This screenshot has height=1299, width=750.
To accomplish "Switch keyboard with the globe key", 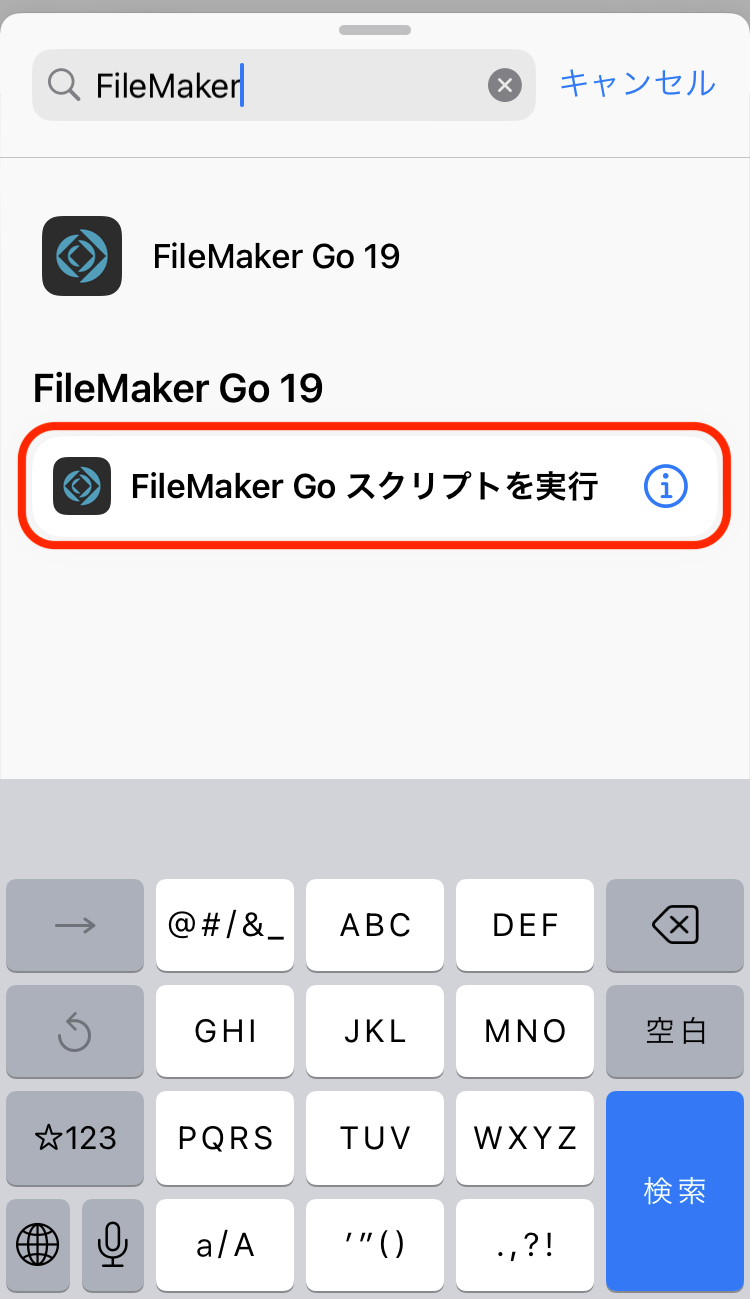I will tap(38, 1245).
